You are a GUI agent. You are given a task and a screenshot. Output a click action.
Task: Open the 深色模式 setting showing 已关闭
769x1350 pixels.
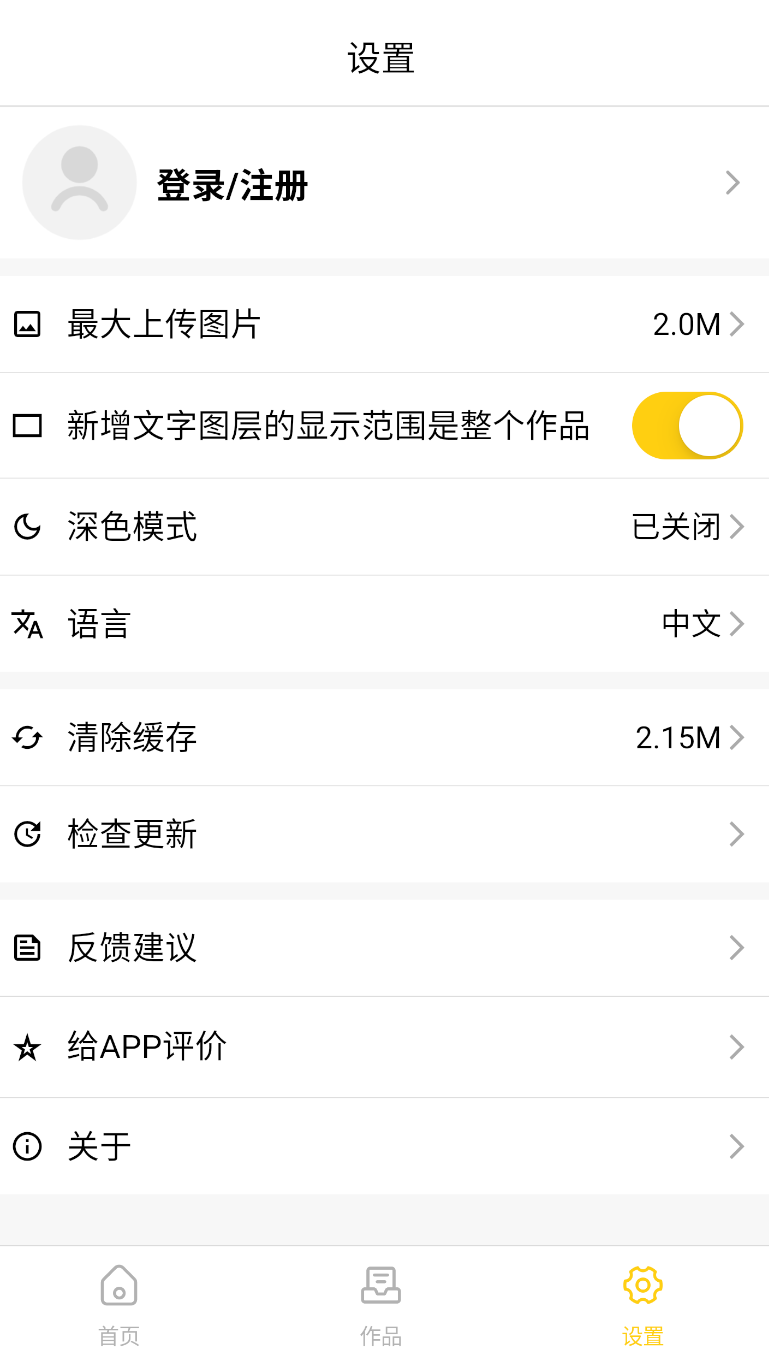point(385,527)
